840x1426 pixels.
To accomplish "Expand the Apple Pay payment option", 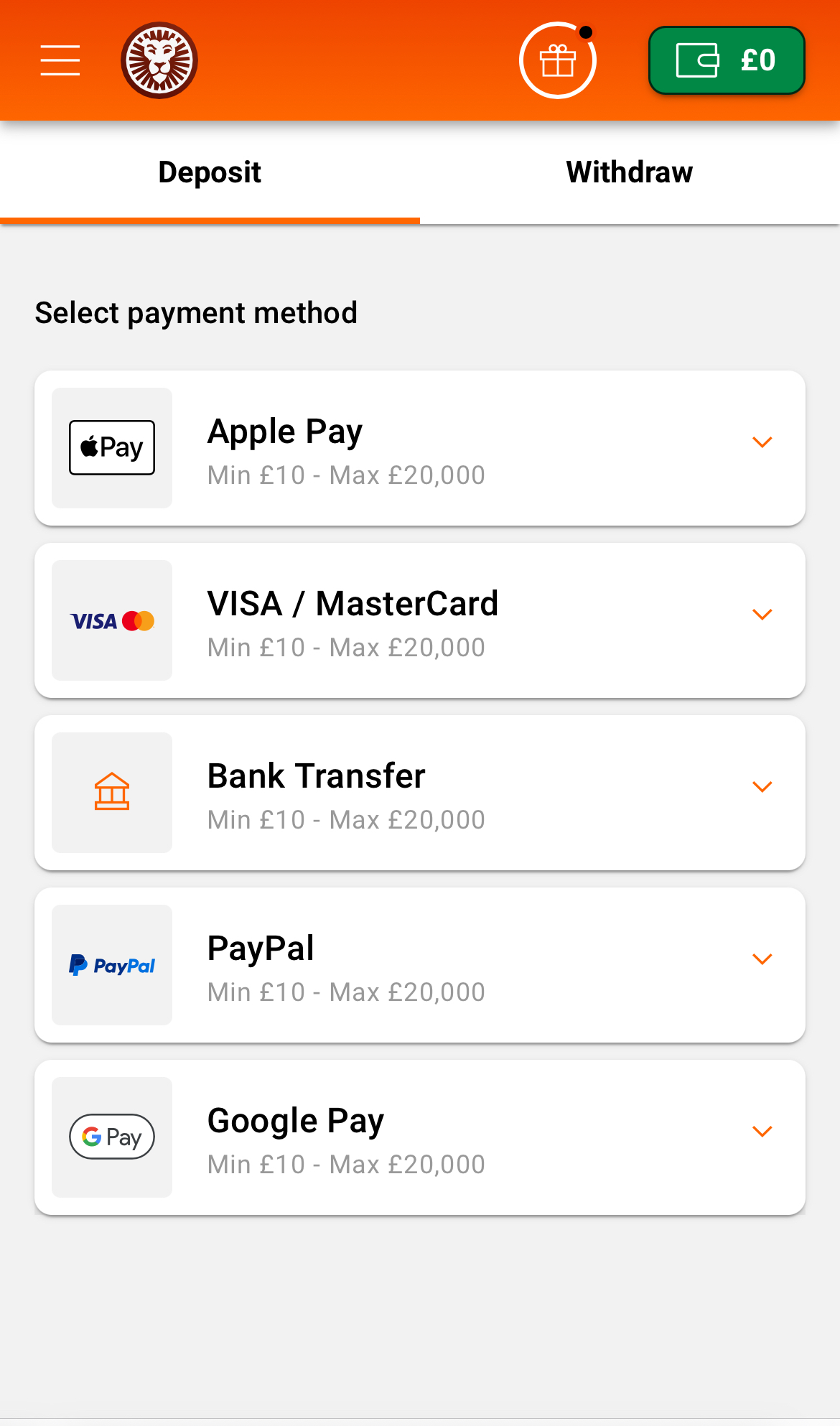I will point(762,442).
